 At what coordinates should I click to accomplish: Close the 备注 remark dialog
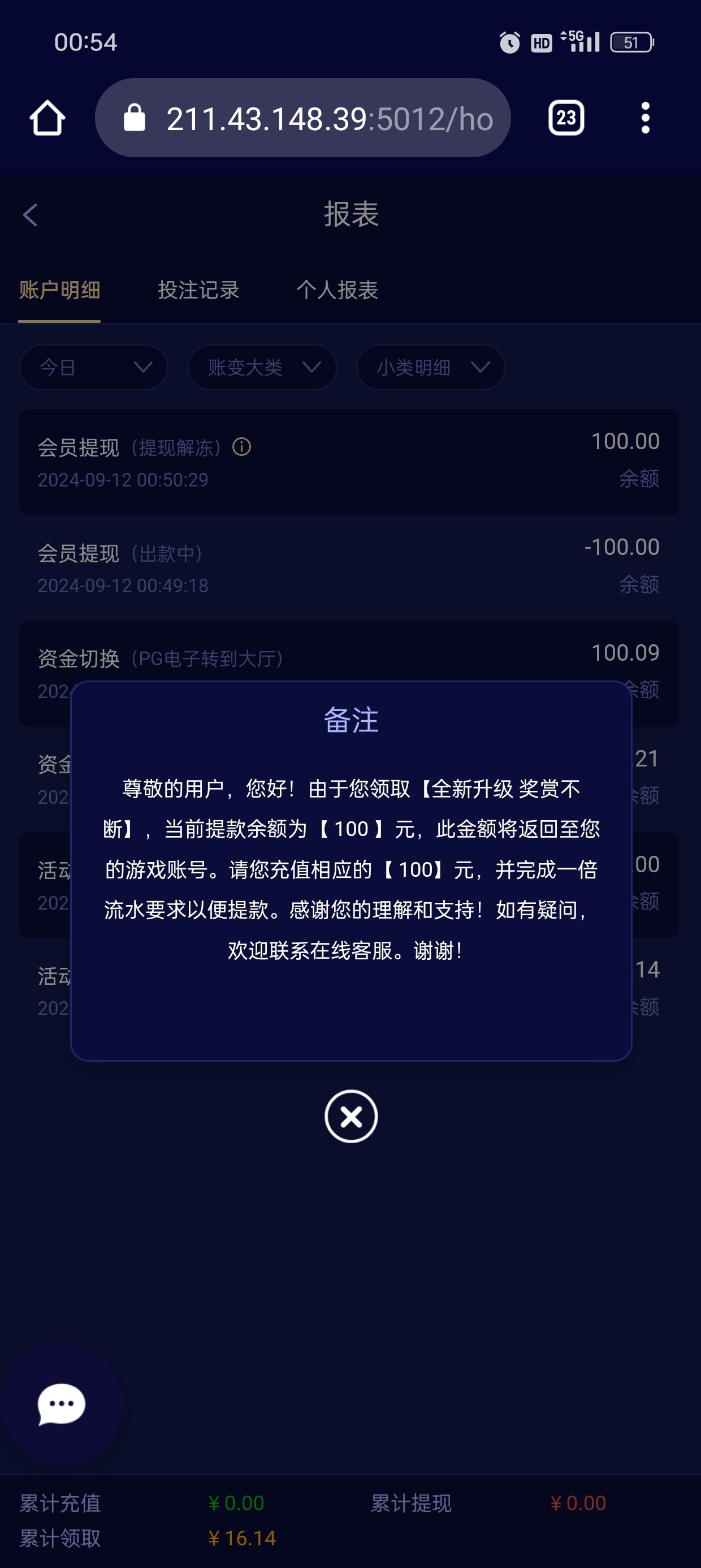[x=350, y=1115]
